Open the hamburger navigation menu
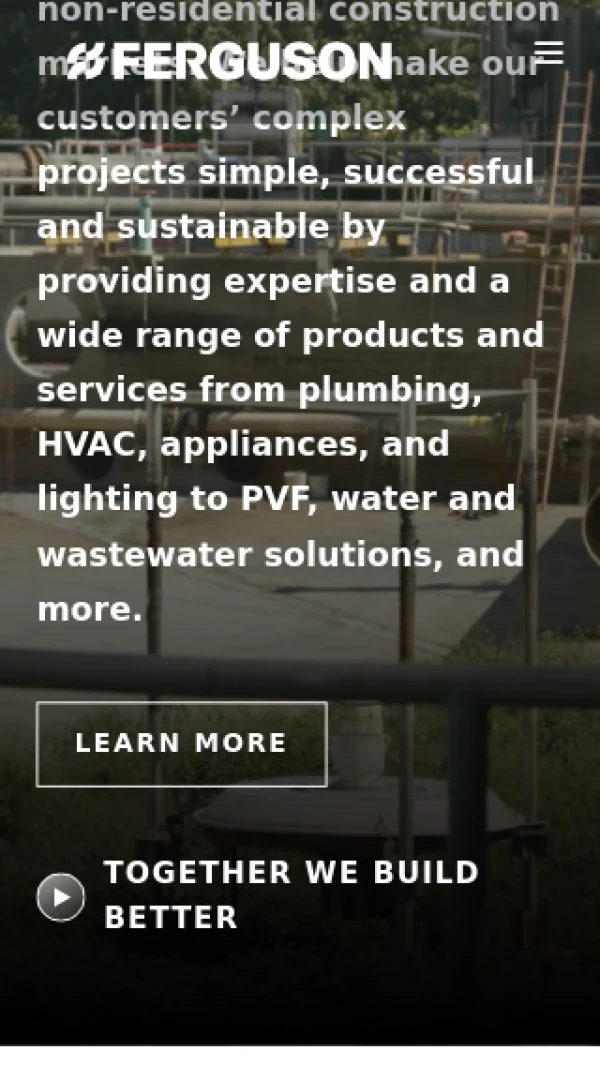 (x=548, y=53)
